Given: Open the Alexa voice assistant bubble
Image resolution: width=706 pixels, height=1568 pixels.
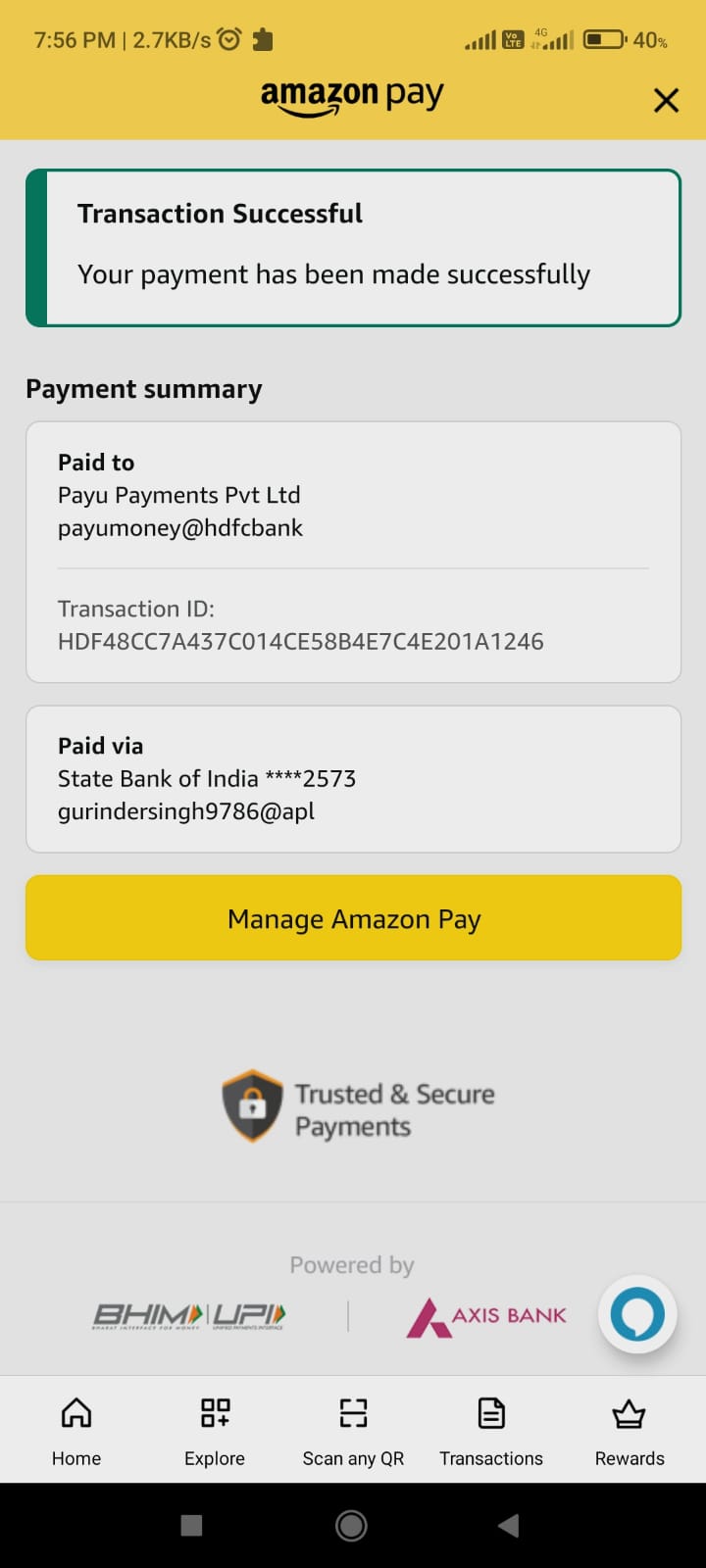Looking at the screenshot, I should 637,1314.
